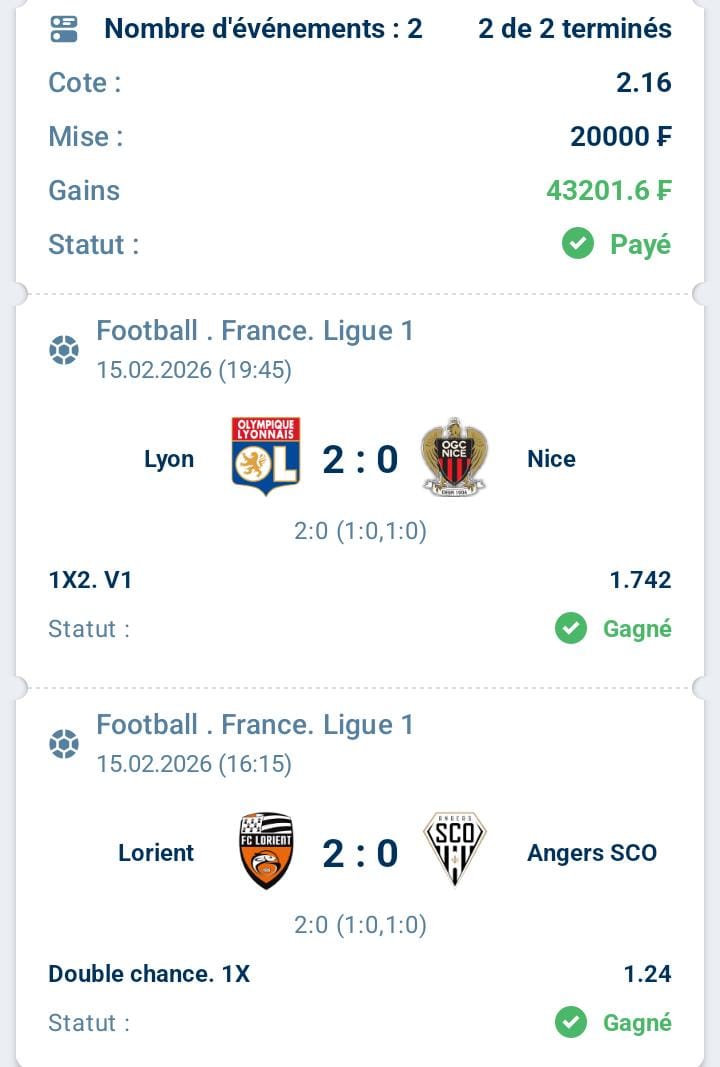The image size is (720, 1067).
Task: Open the Lyon vs Nice match card
Action: (360, 460)
